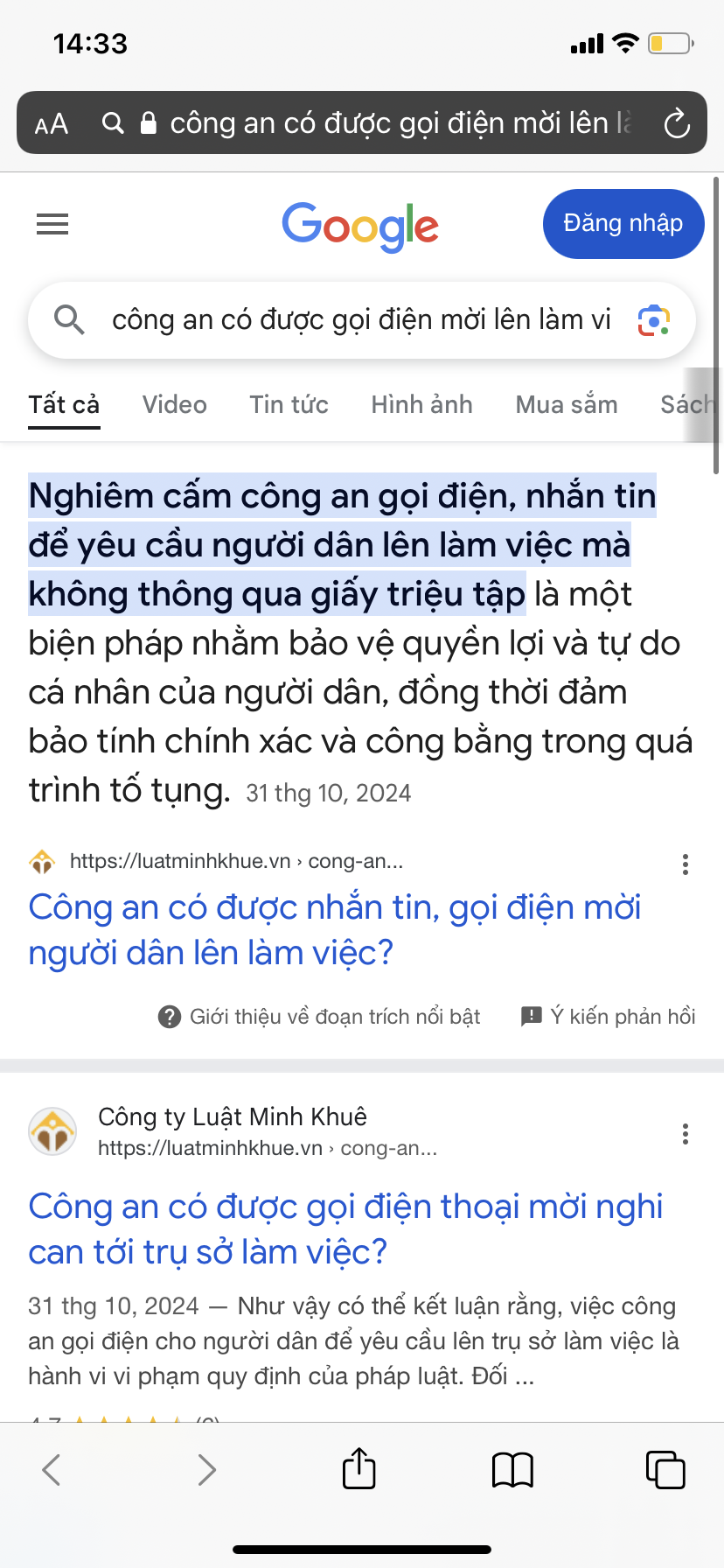The height and width of the screenshot is (1568, 724).
Task: Tap the Google search query field
Action: (x=360, y=320)
